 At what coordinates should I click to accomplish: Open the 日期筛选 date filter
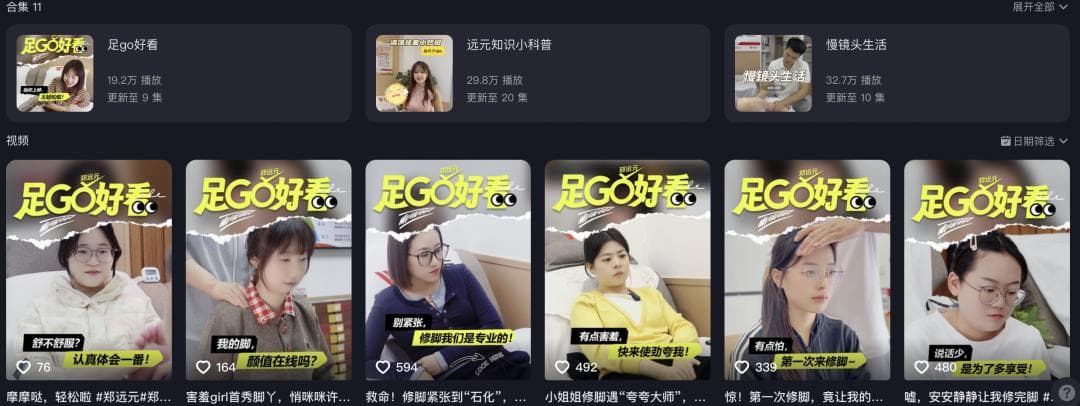1034,142
